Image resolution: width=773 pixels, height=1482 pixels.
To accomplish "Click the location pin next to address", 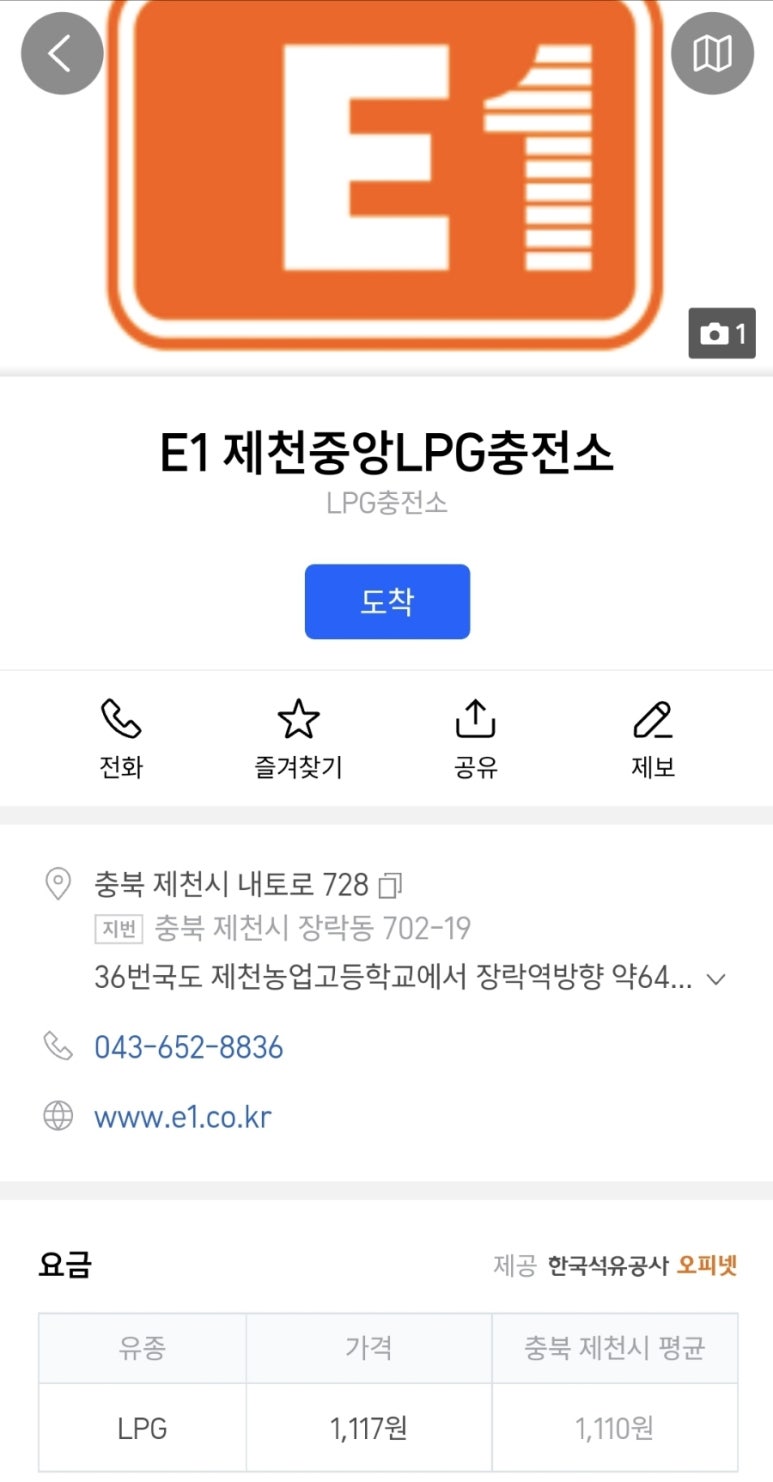I will click(x=57, y=884).
